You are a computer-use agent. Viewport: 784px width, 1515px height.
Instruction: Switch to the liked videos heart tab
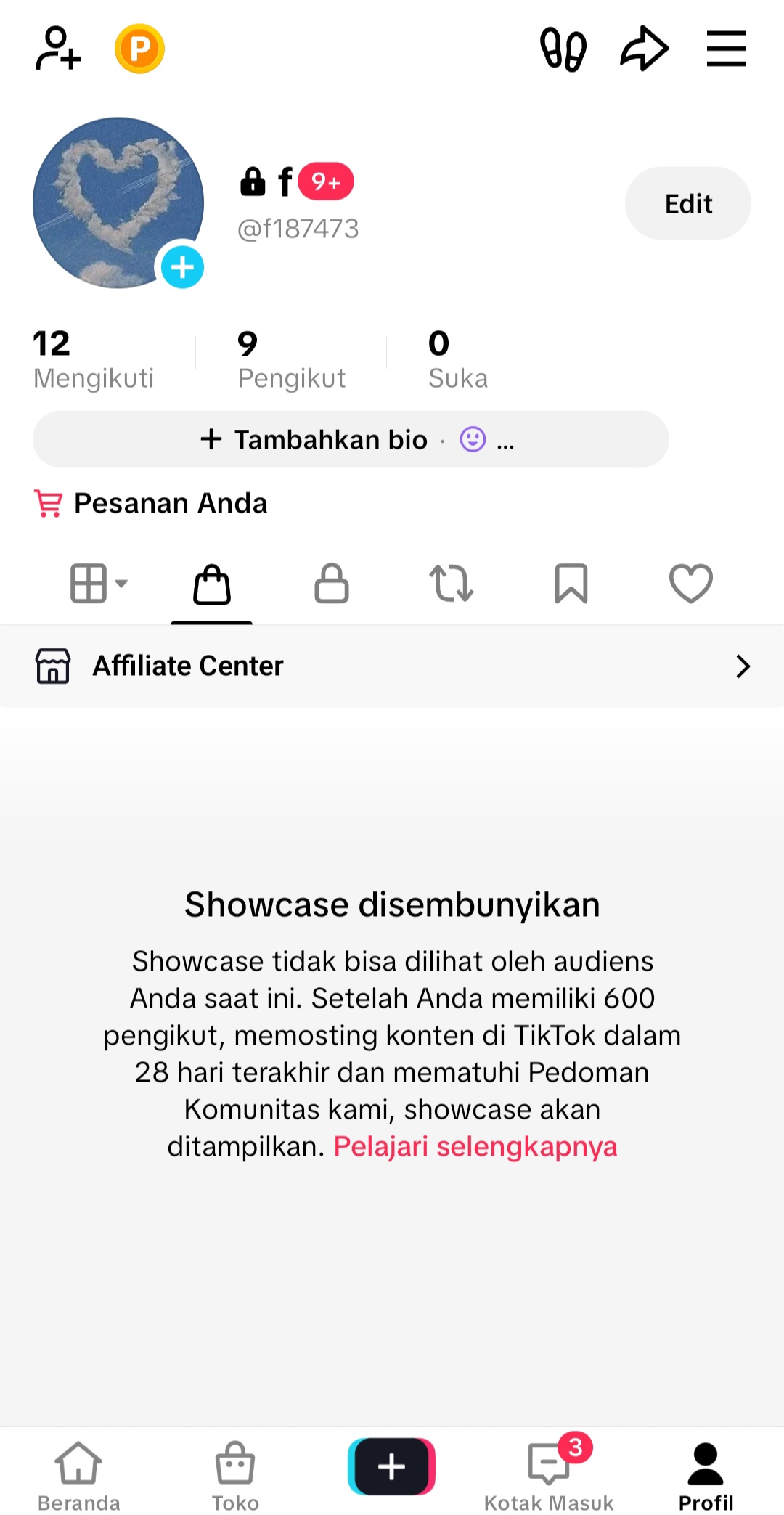[x=690, y=584]
